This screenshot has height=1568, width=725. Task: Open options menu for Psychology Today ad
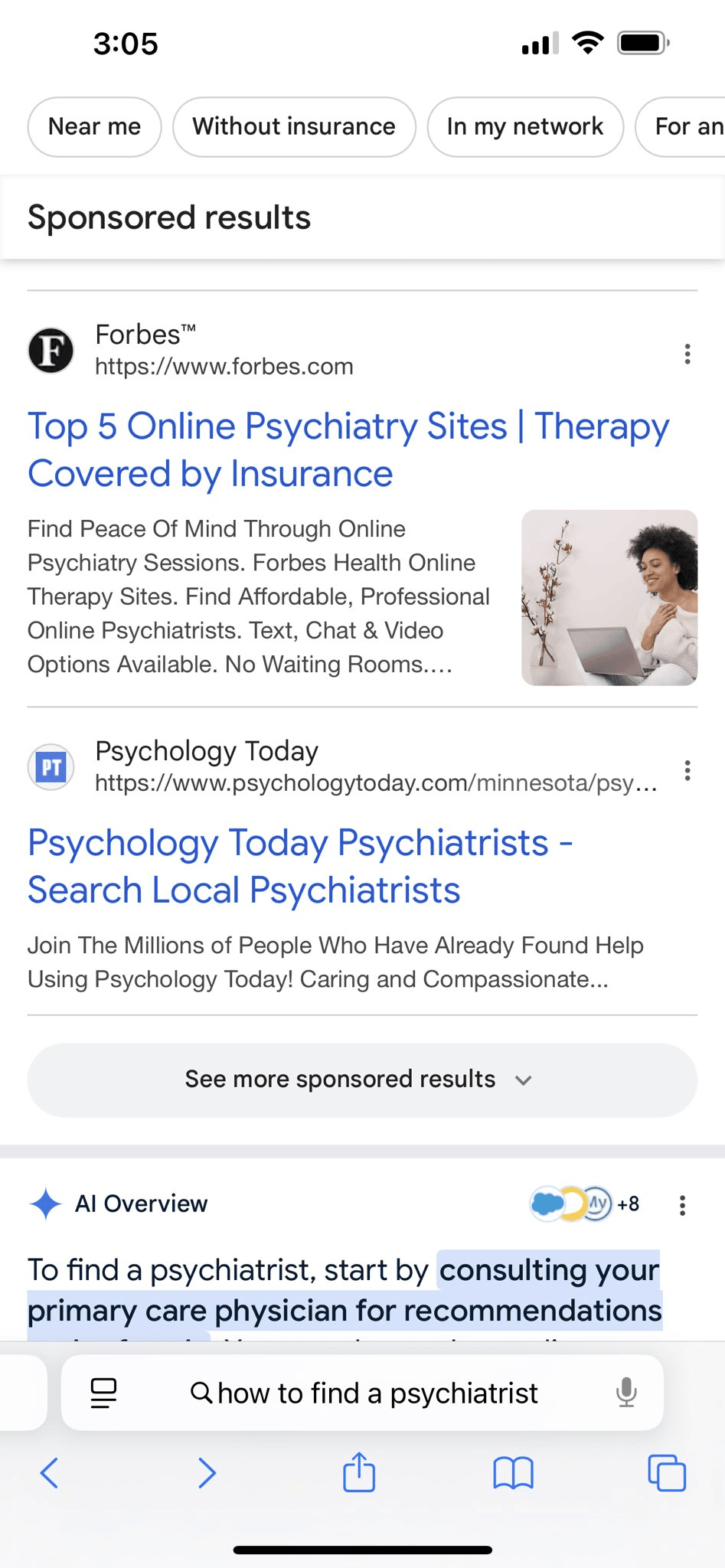687,770
